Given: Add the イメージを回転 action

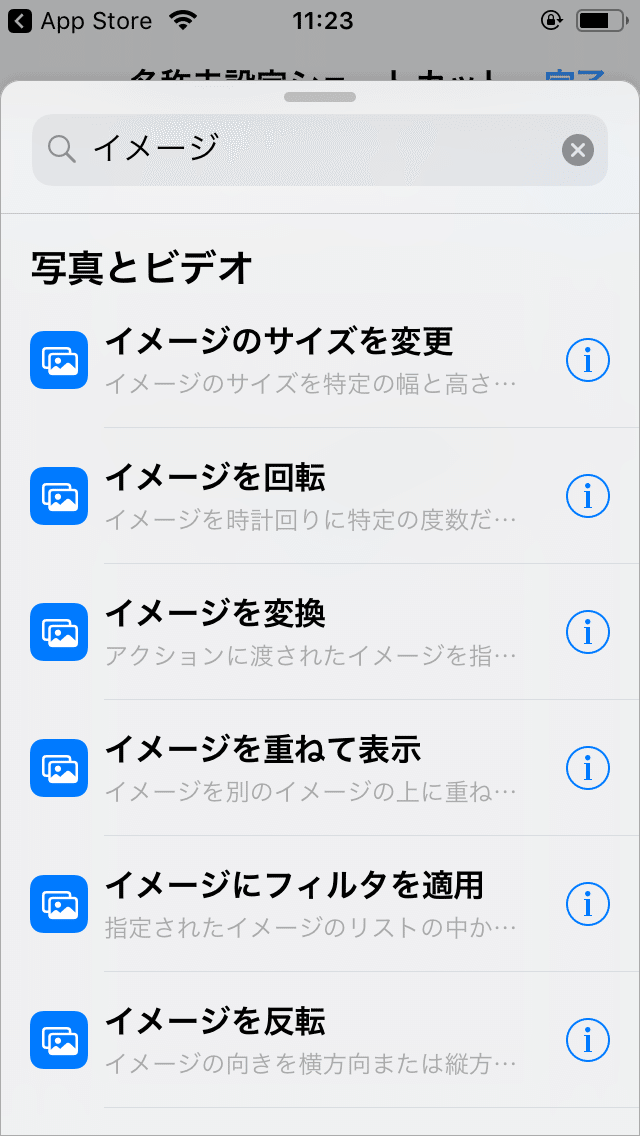Looking at the screenshot, I should 280,495.
